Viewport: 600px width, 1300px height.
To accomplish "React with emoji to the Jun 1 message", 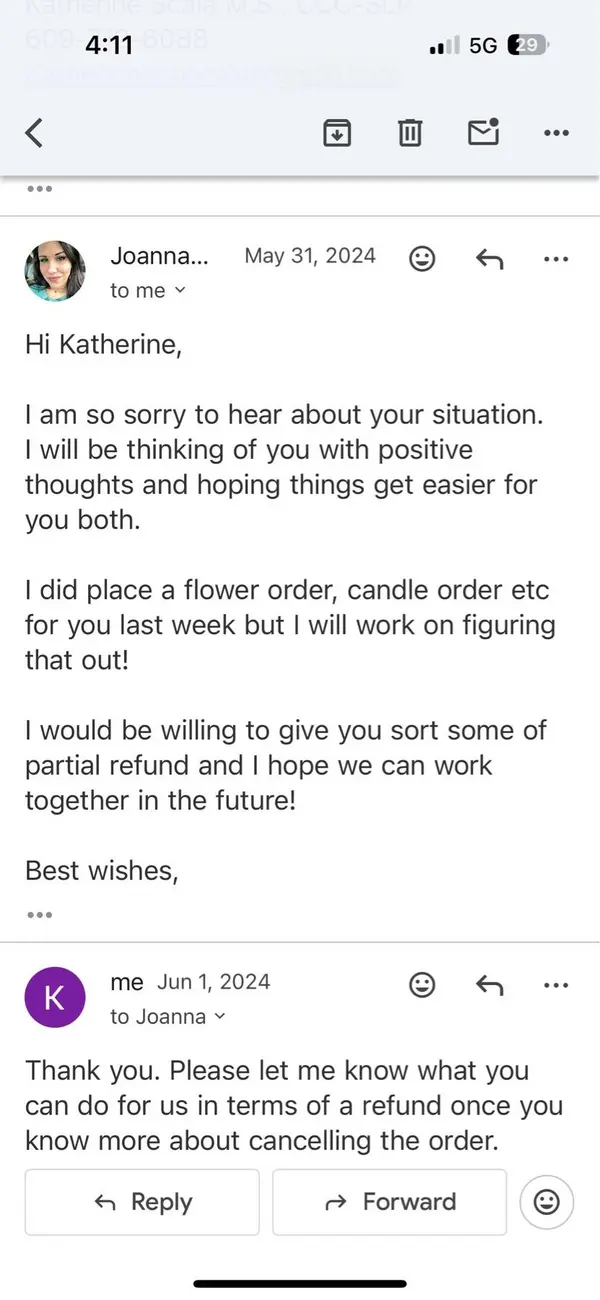I will [x=423, y=985].
